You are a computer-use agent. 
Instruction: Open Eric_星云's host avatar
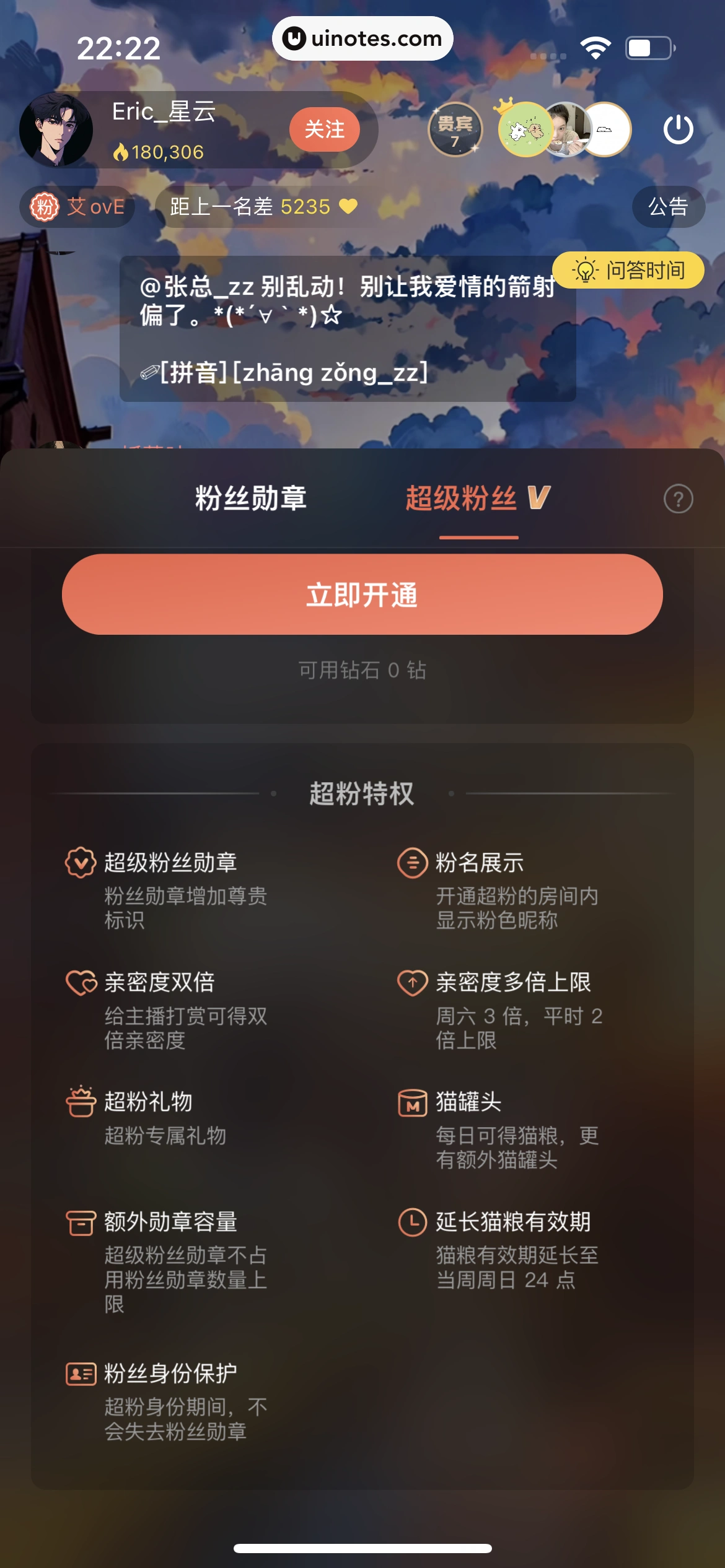coord(56,129)
